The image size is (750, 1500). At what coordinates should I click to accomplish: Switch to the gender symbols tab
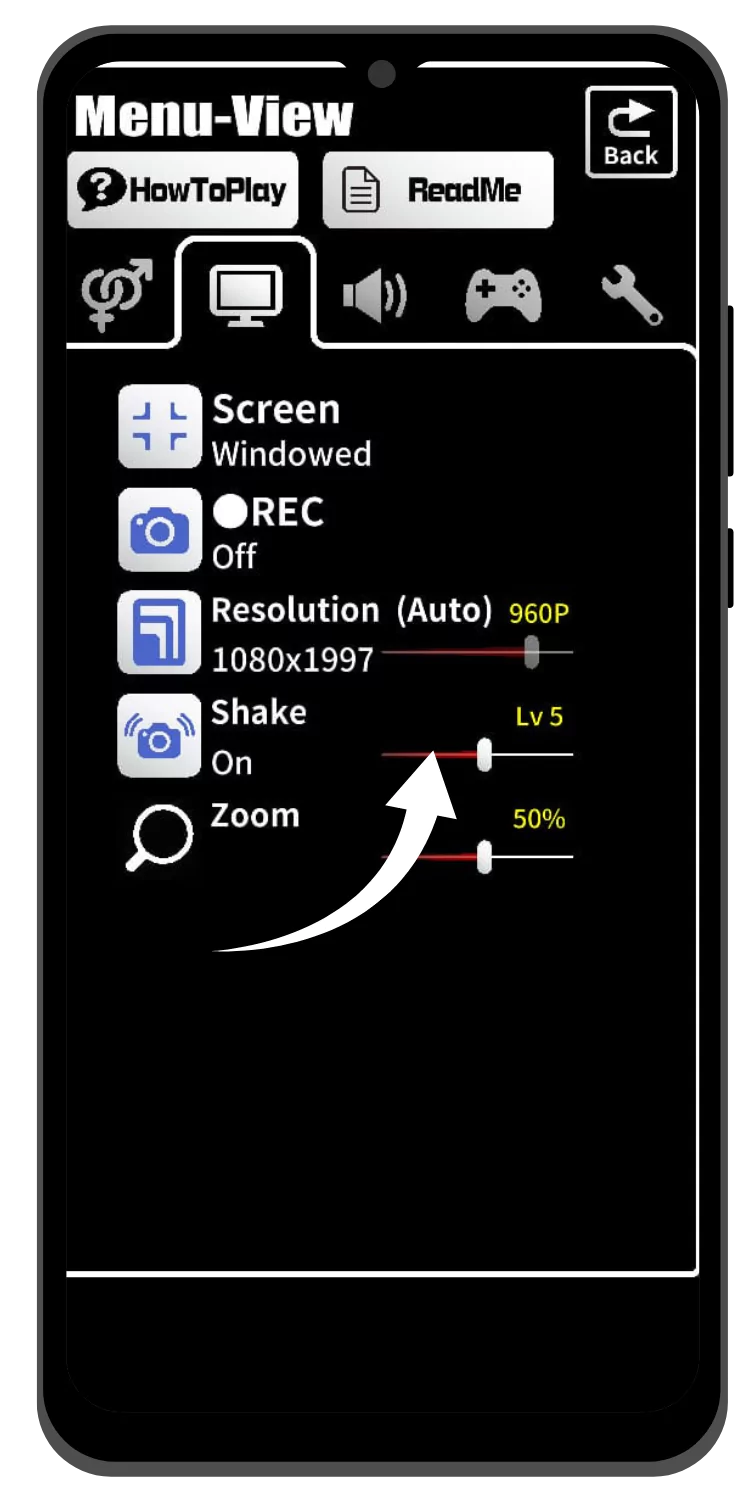(117, 295)
